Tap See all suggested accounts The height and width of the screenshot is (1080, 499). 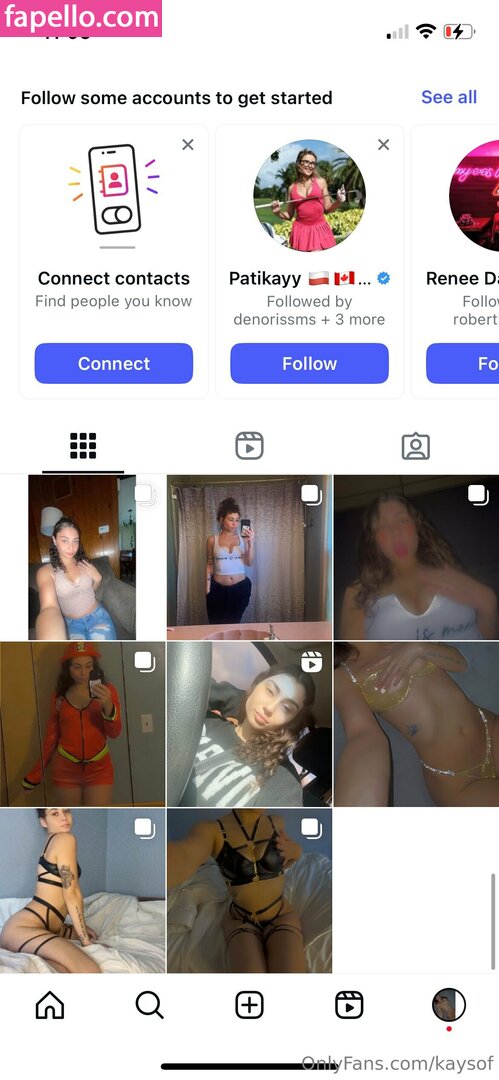pyautogui.click(x=449, y=97)
